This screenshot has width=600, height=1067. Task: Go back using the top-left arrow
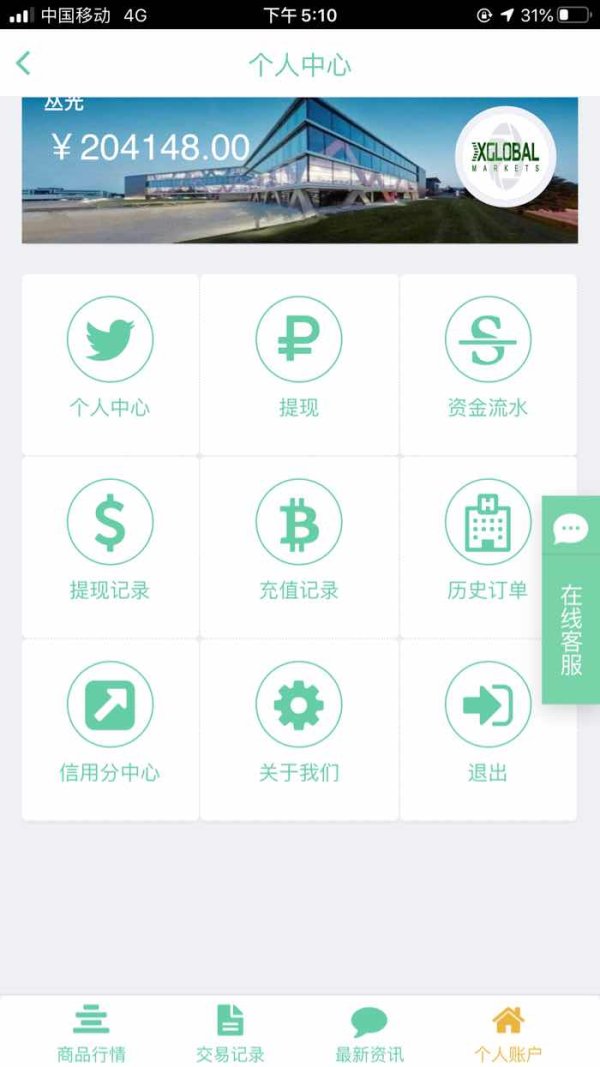[x=24, y=64]
